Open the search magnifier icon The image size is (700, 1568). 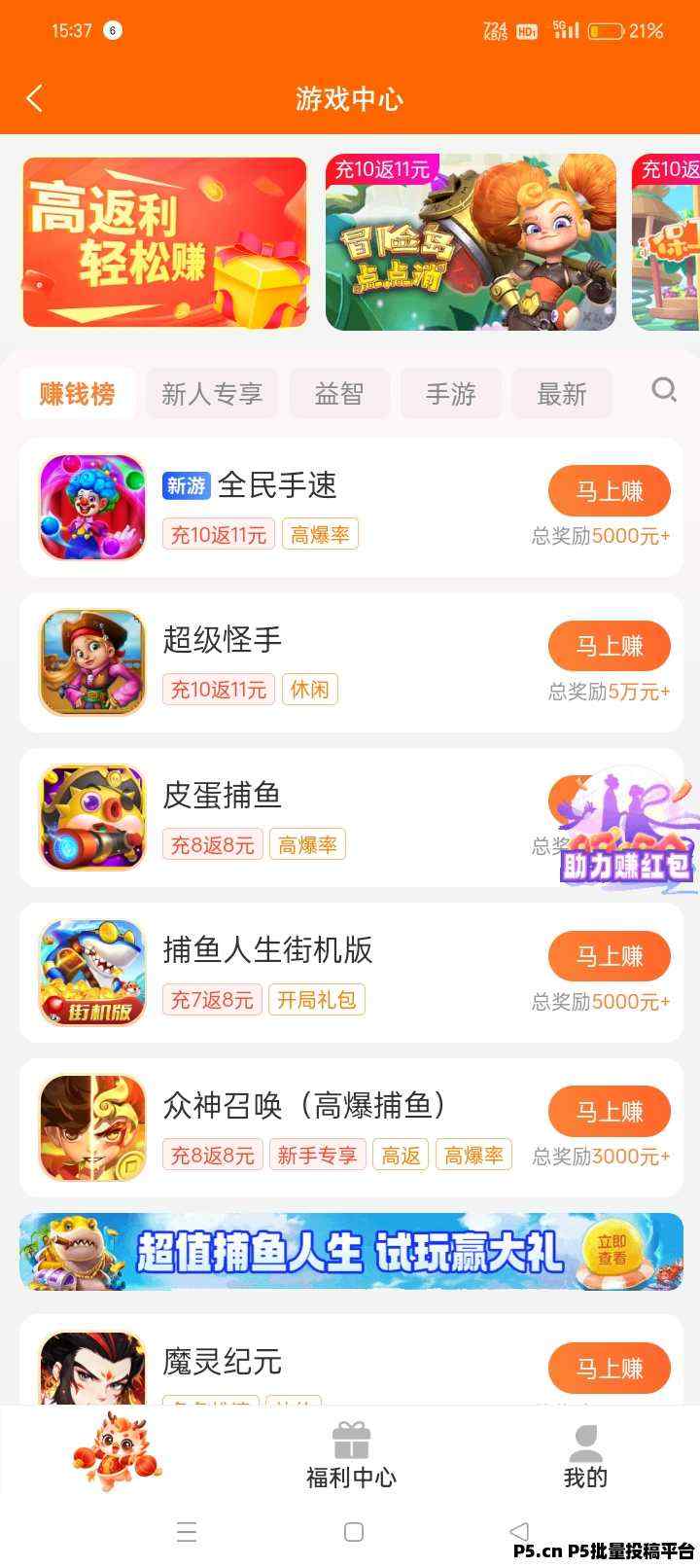tap(664, 391)
